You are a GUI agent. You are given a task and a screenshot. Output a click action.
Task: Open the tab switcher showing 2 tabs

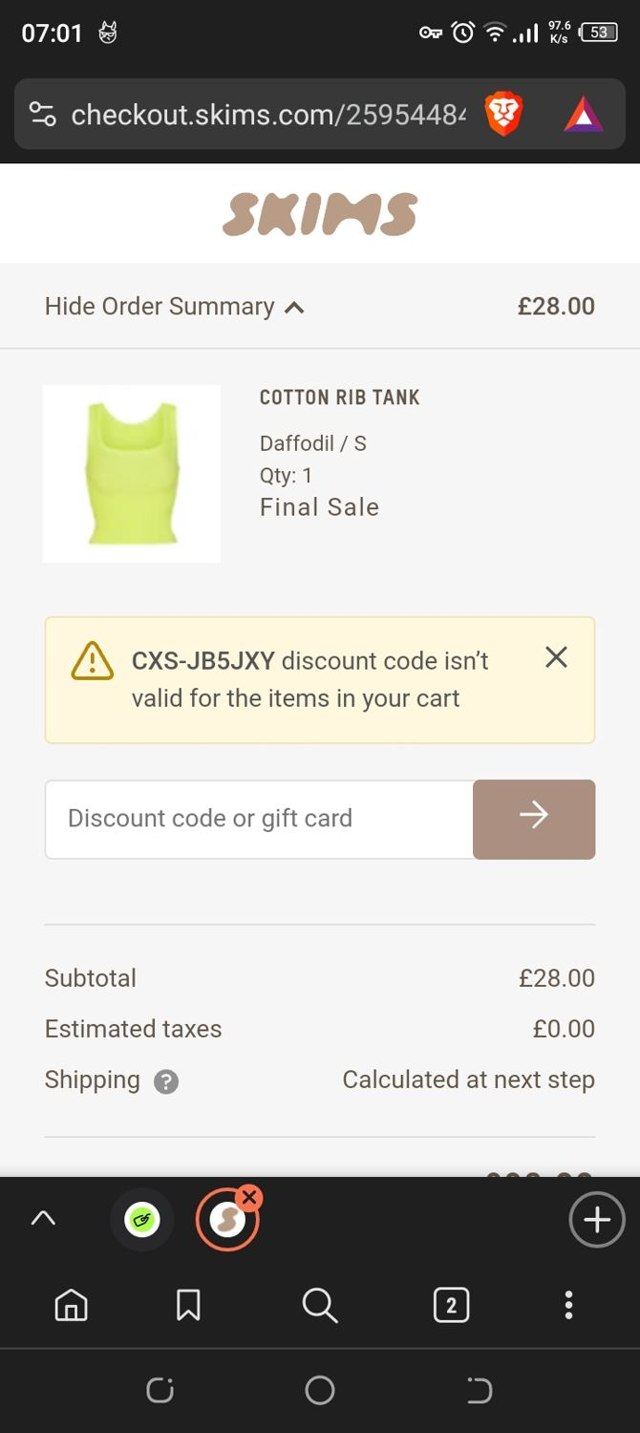click(x=451, y=1305)
